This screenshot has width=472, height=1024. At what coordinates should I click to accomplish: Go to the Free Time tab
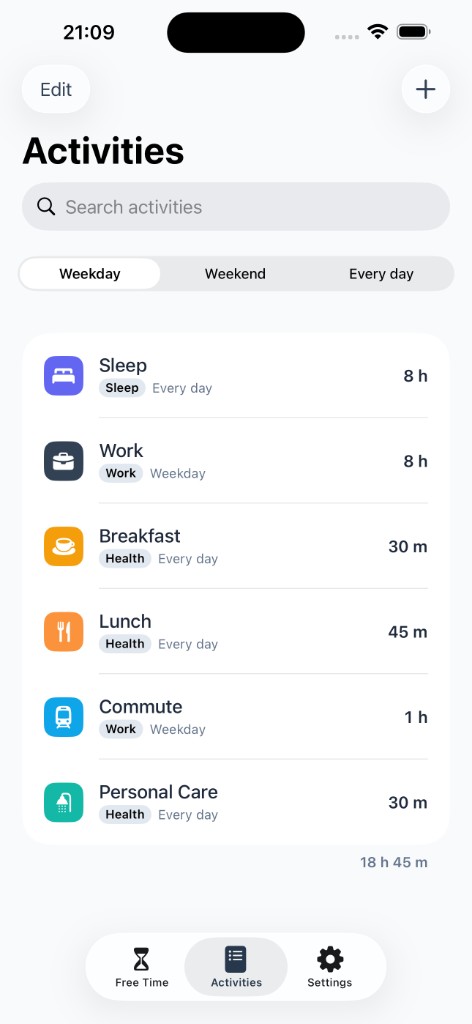[x=142, y=967]
